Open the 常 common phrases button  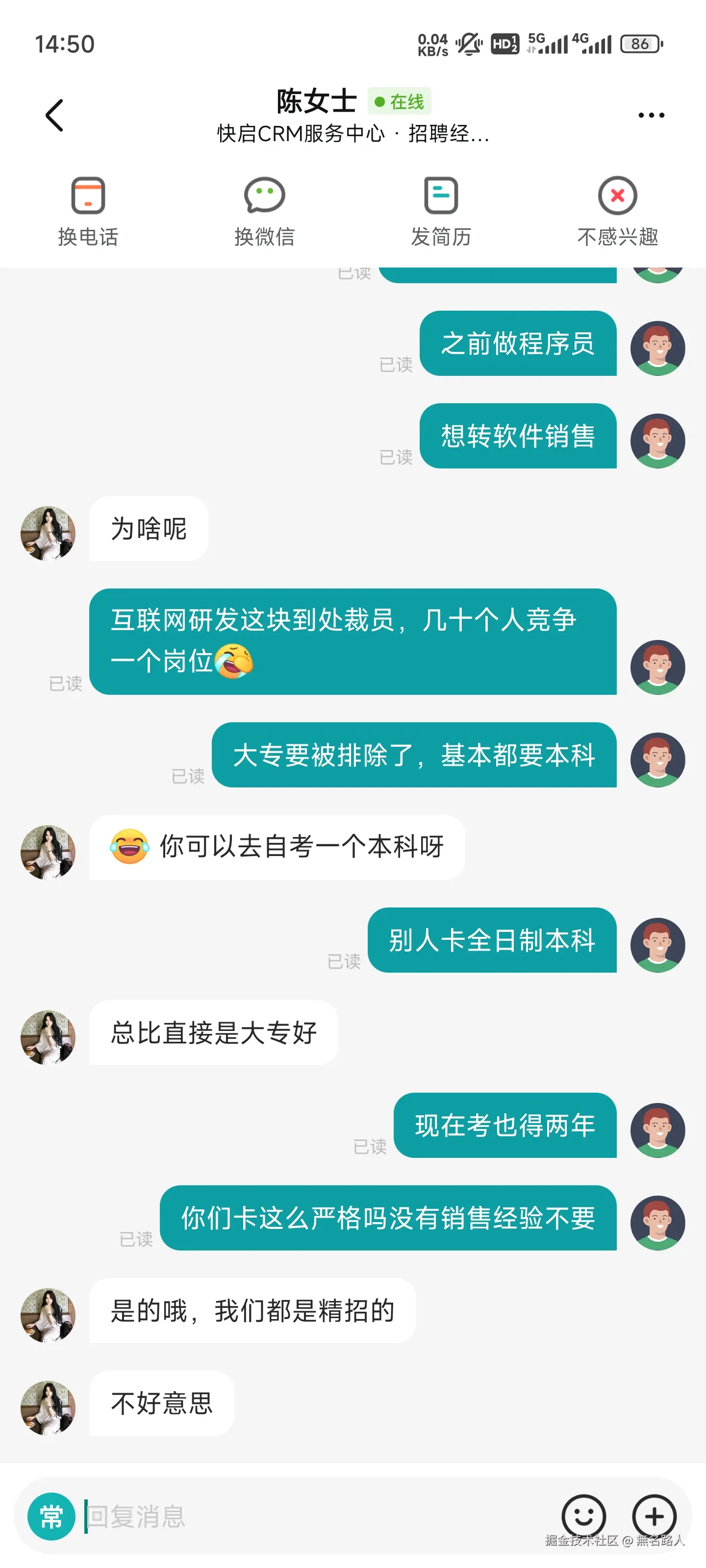pyautogui.click(x=51, y=1516)
